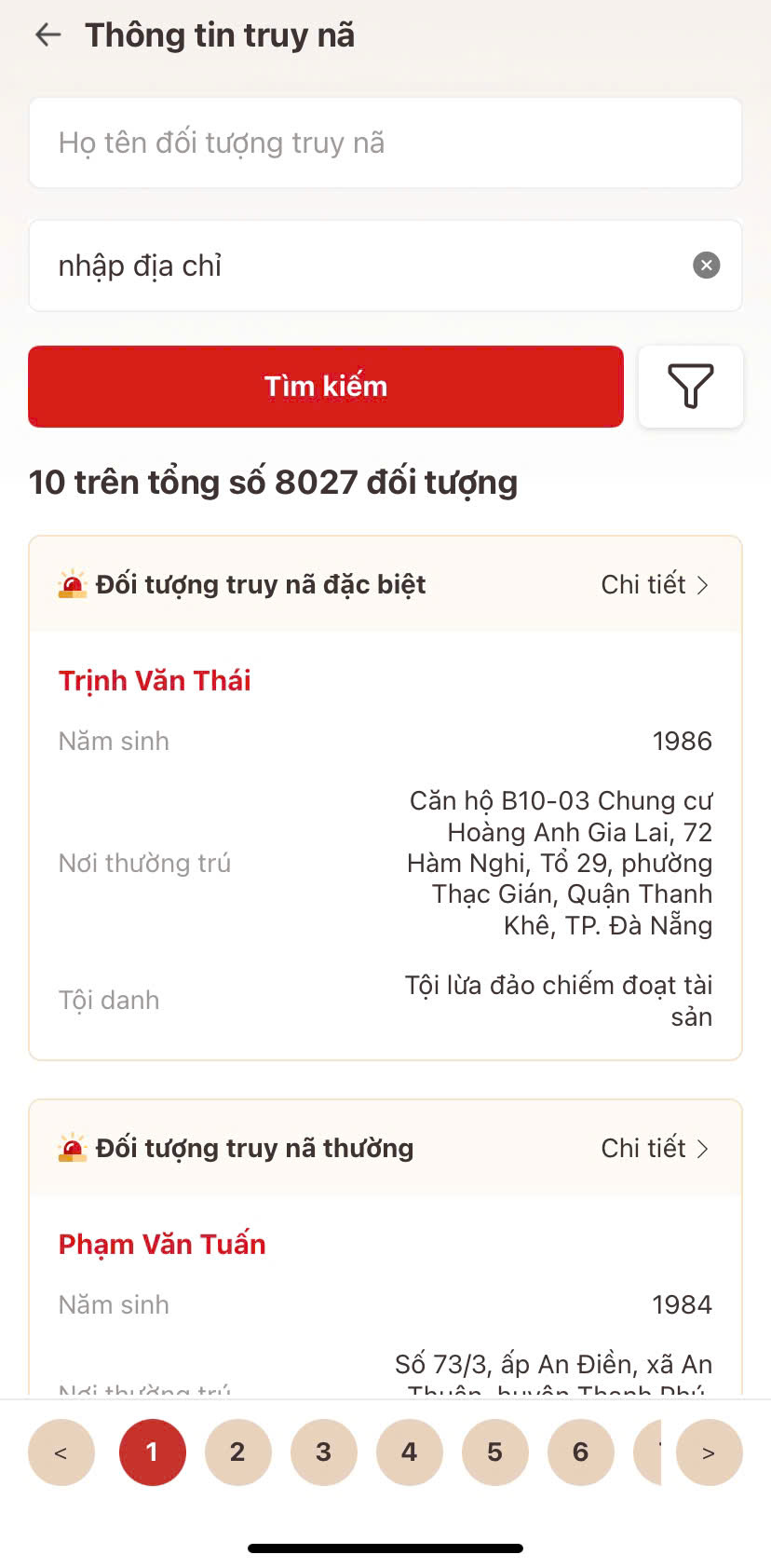
Task: Clear the address field text
Action: pos(707,266)
